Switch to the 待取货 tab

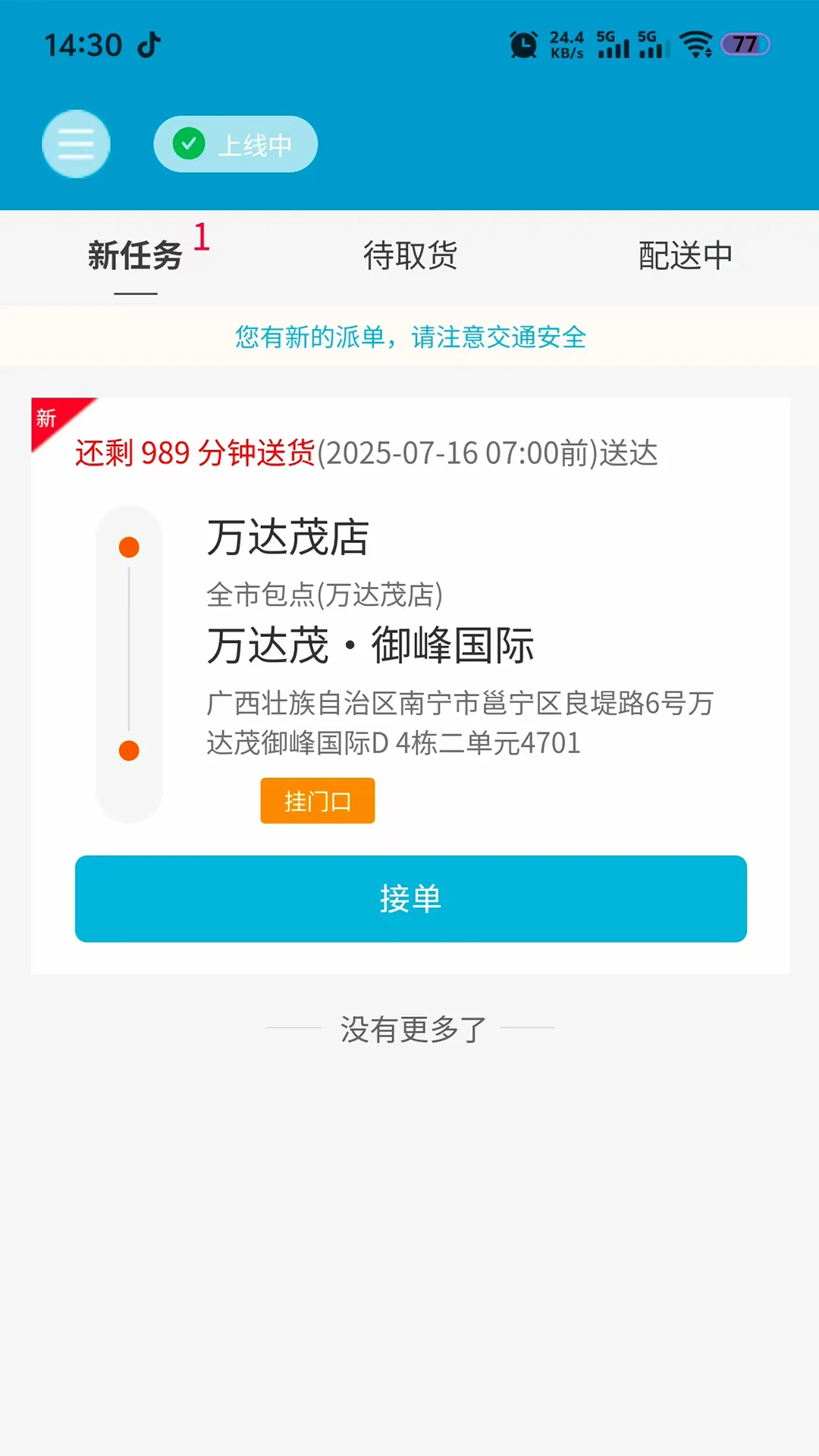[x=410, y=256]
